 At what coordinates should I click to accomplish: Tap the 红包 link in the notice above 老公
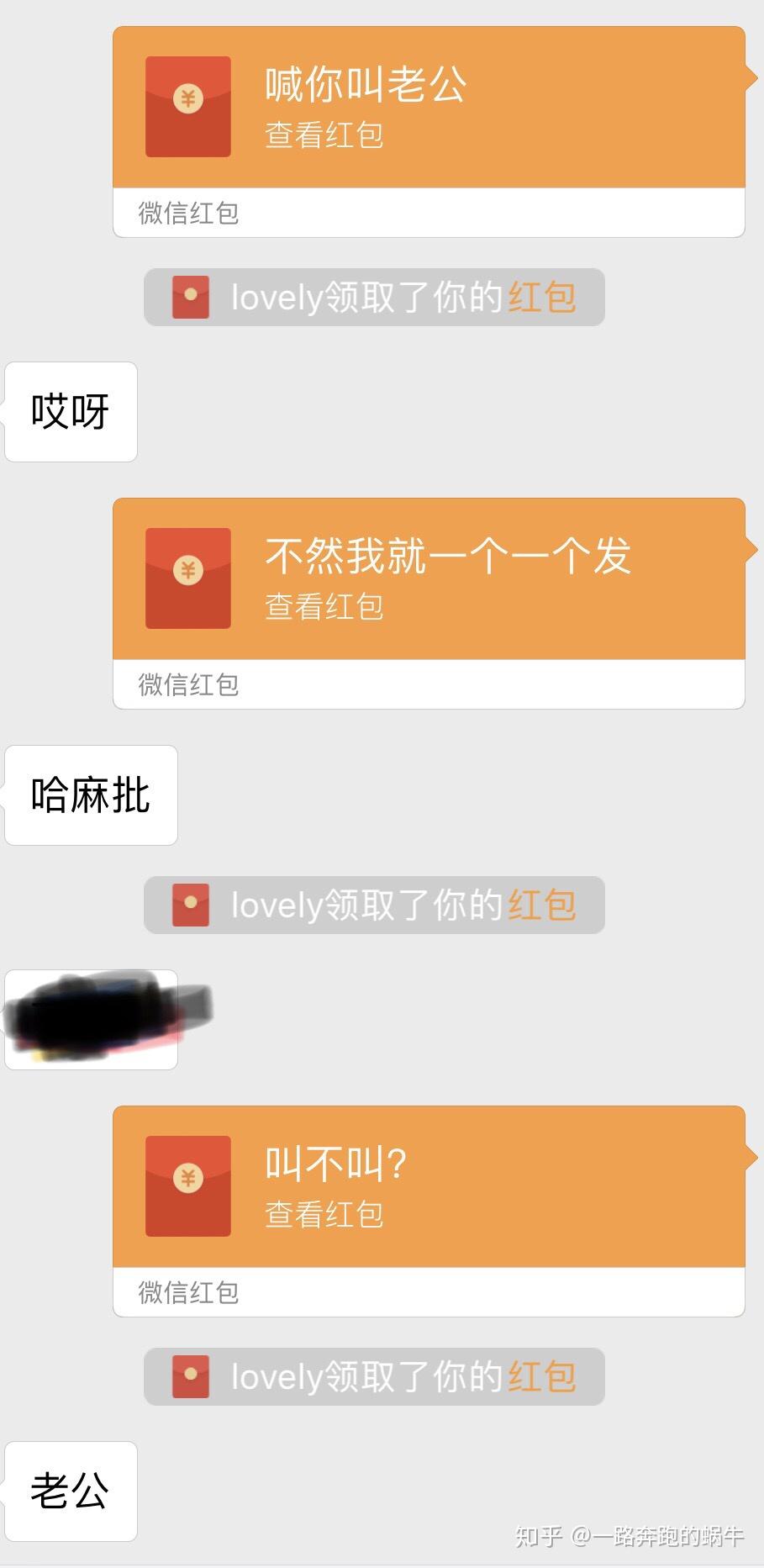point(542,1376)
